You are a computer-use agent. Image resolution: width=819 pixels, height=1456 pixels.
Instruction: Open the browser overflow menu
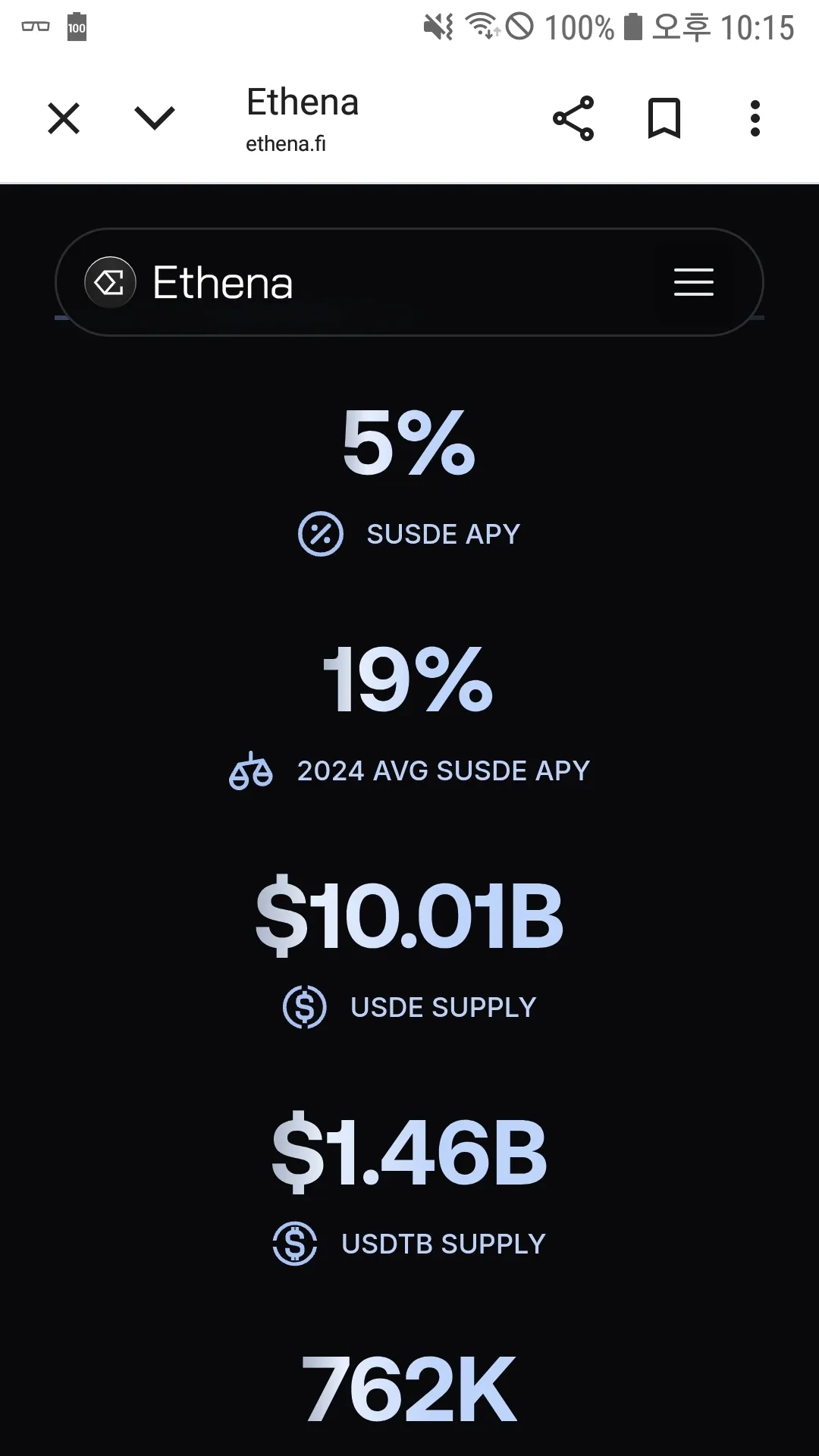point(755,118)
